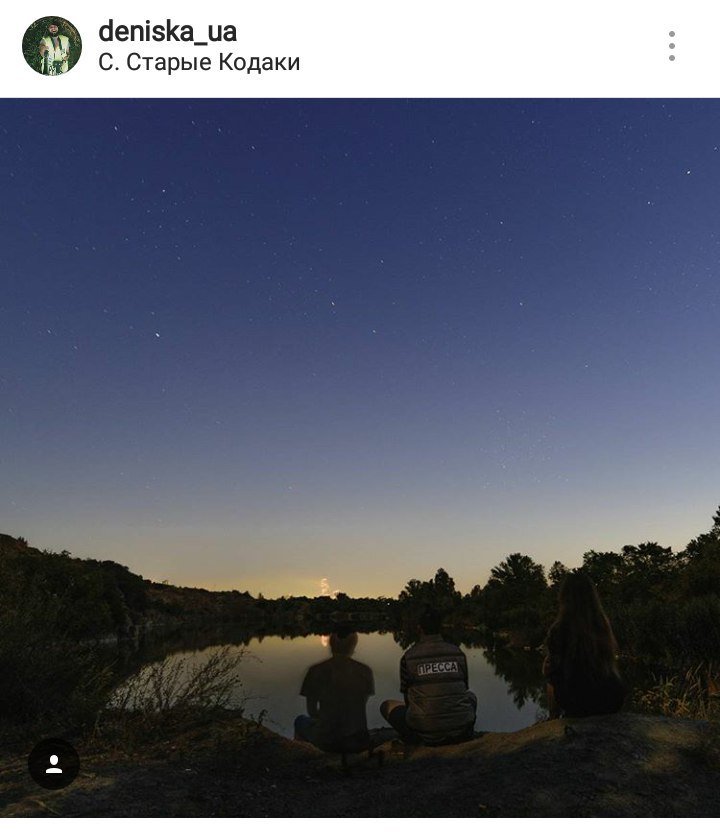This screenshot has width=720, height=832.
Task: Tap the round profile thumbnail beside the username
Action: (x=51, y=46)
